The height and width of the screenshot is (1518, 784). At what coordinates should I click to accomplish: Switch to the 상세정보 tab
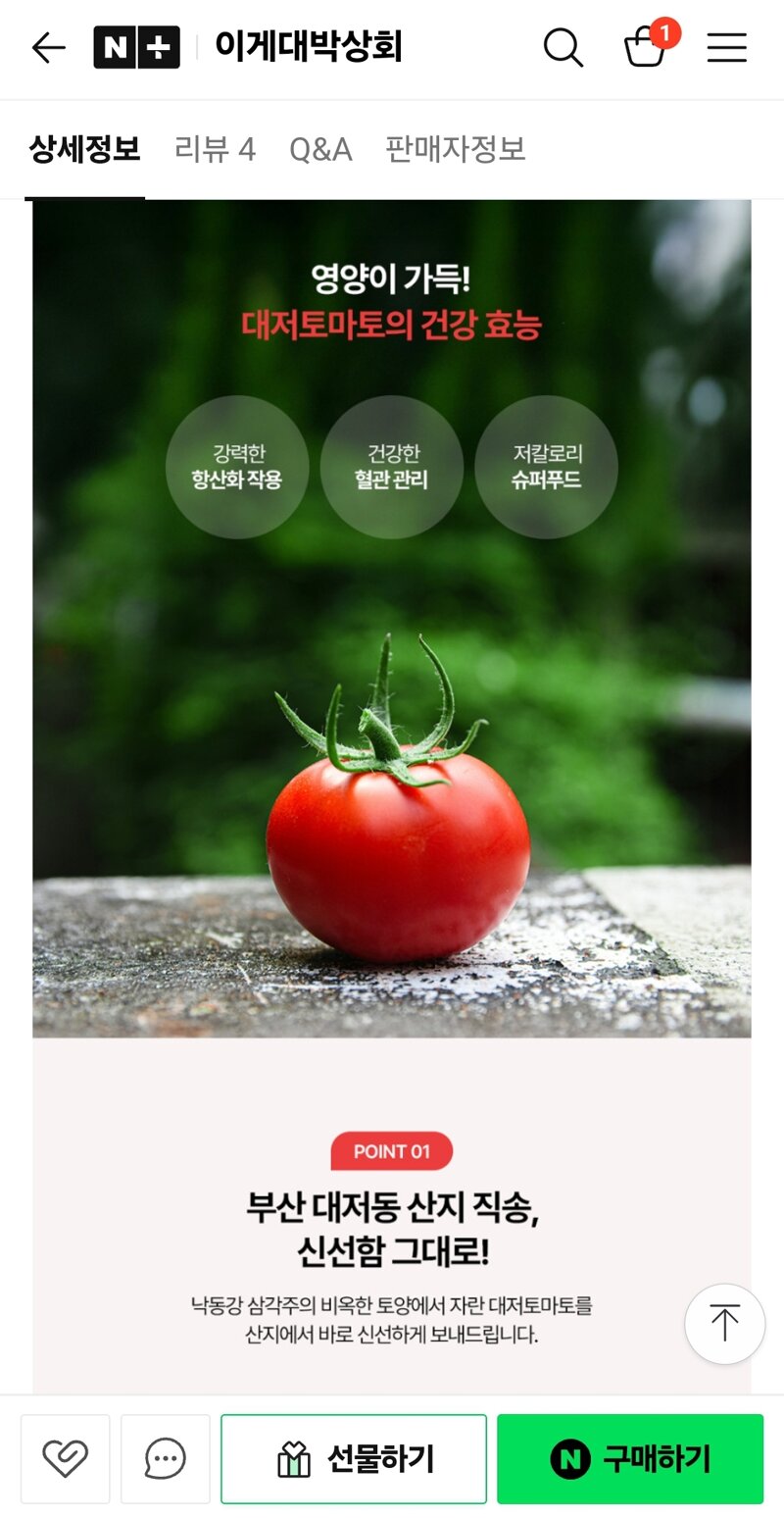point(85,149)
